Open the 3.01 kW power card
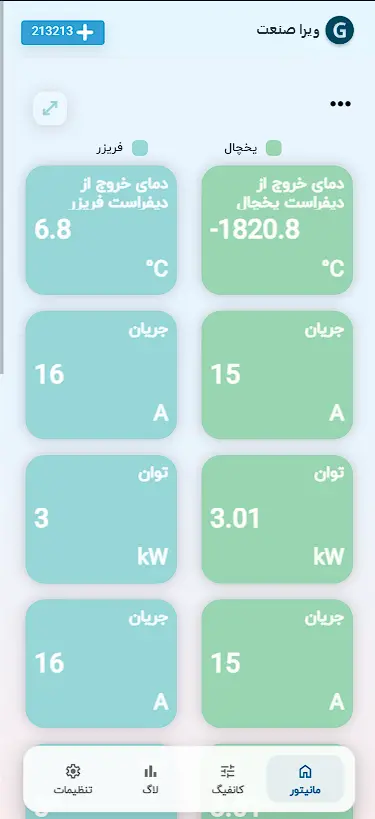The image size is (375, 819). (277, 519)
